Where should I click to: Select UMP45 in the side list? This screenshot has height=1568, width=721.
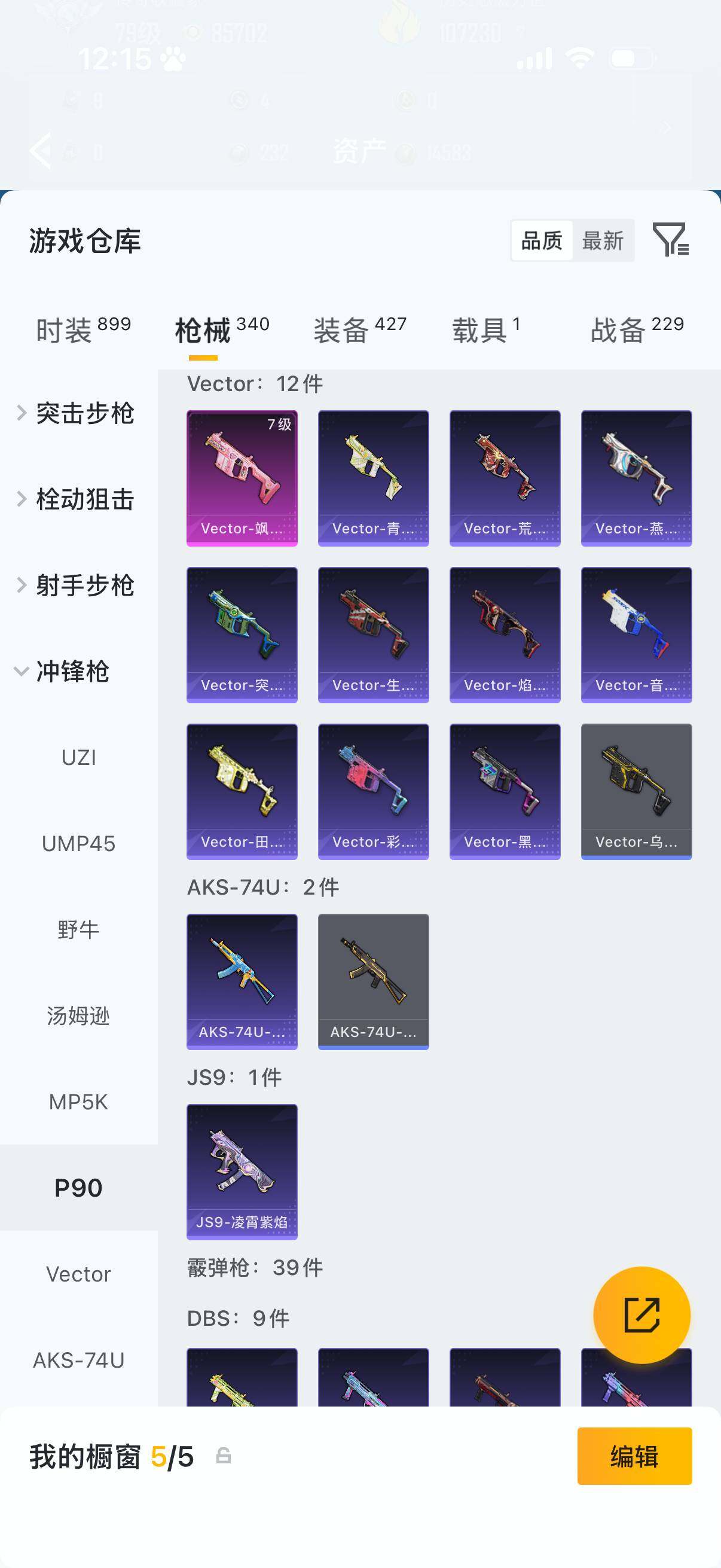(x=78, y=844)
